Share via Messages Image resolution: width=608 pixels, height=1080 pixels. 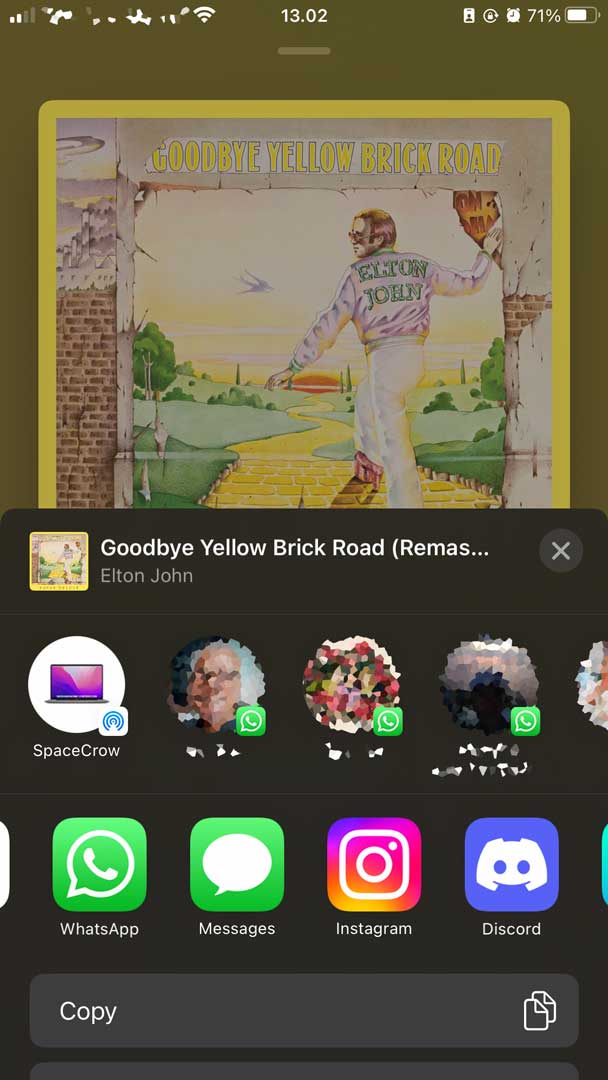coord(237,865)
